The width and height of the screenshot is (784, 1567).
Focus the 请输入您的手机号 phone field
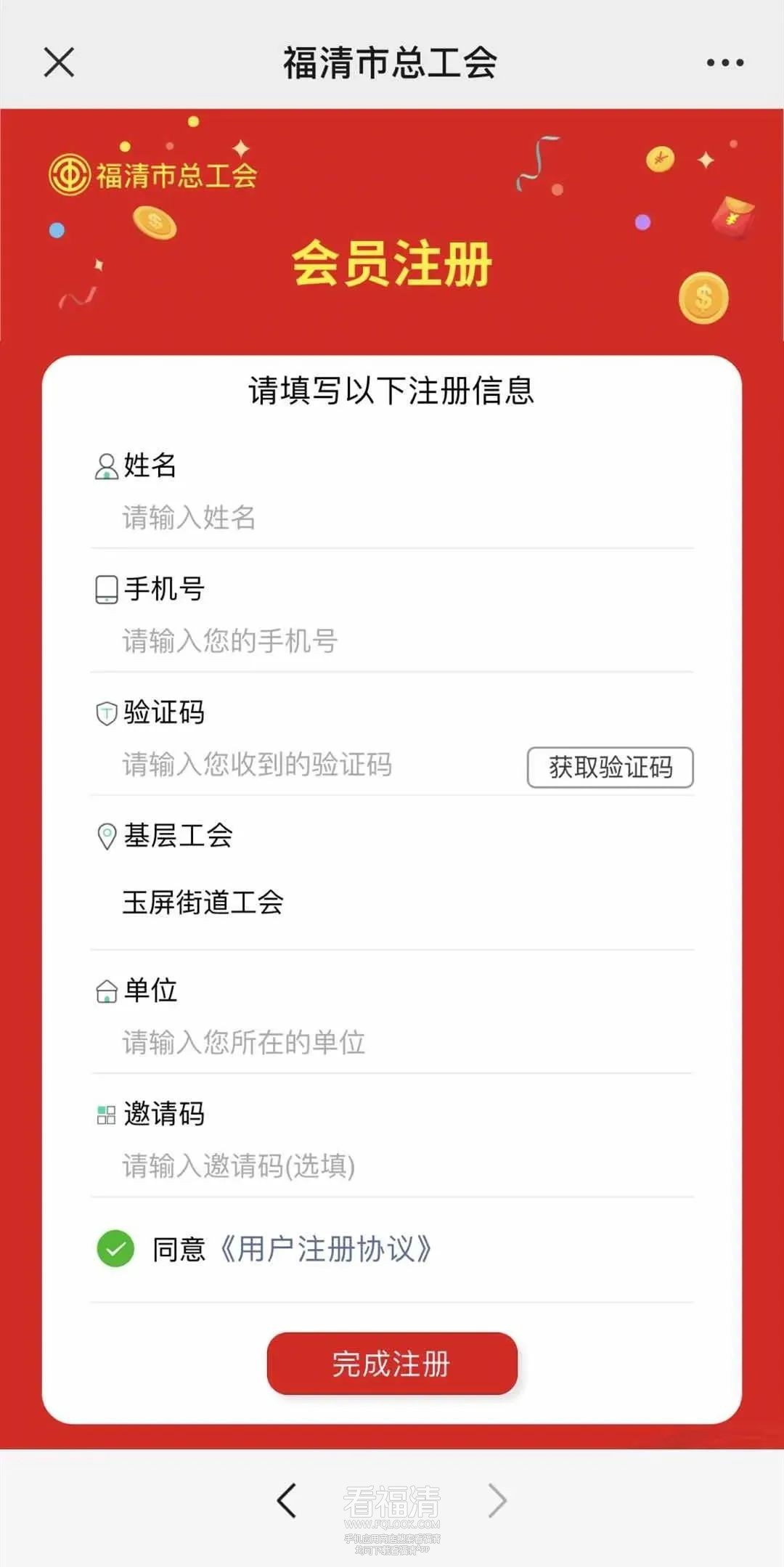[x=392, y=641]
